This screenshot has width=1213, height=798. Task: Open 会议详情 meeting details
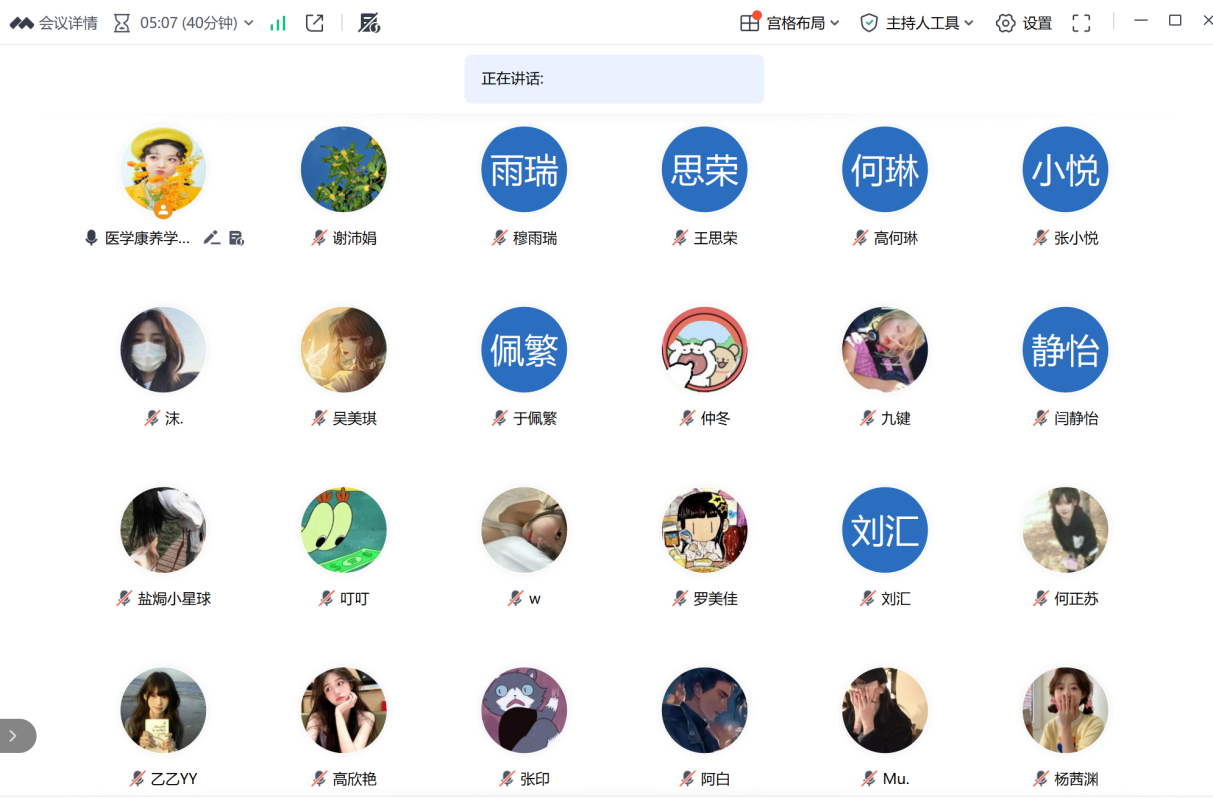[x=54, y=23]
